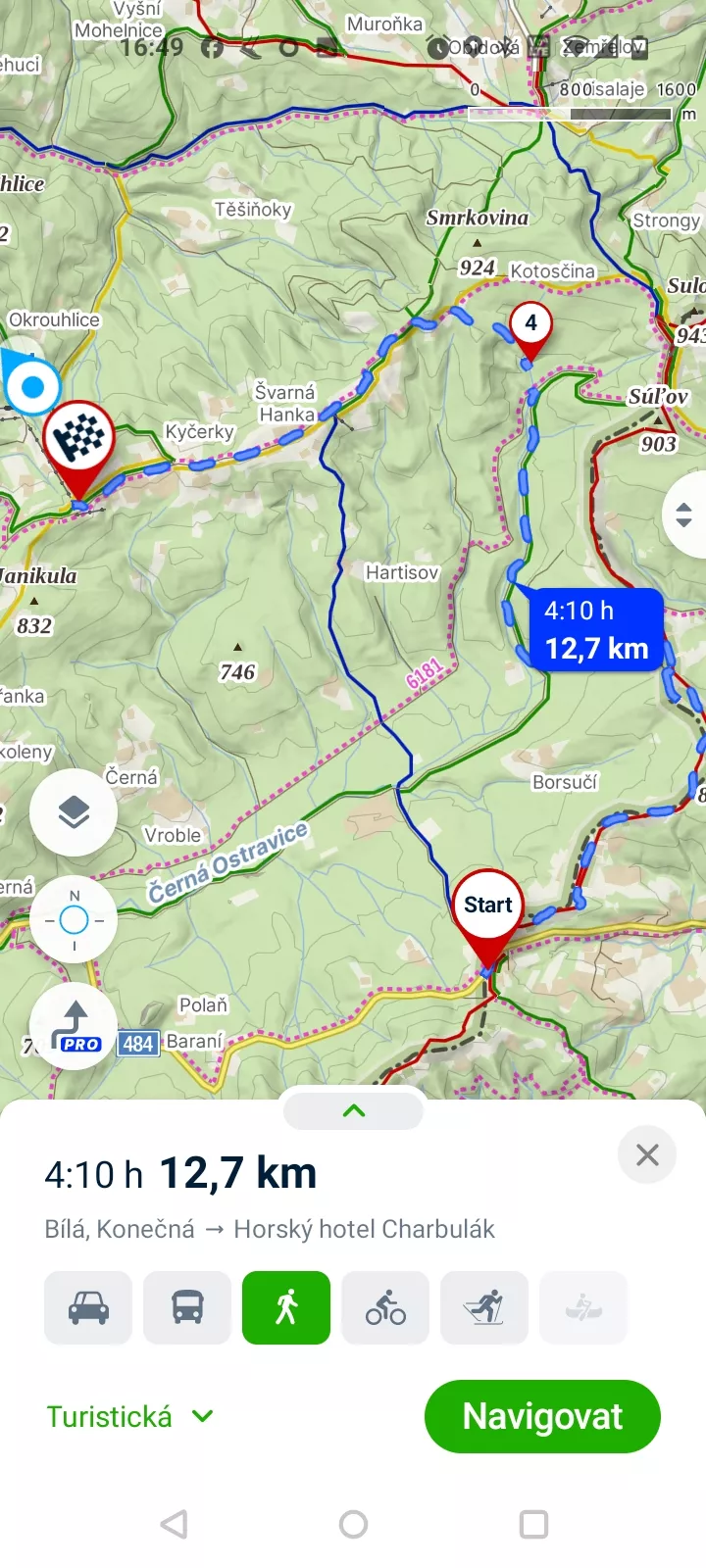Open the elevation toggle at right edge

click(684, 514)
